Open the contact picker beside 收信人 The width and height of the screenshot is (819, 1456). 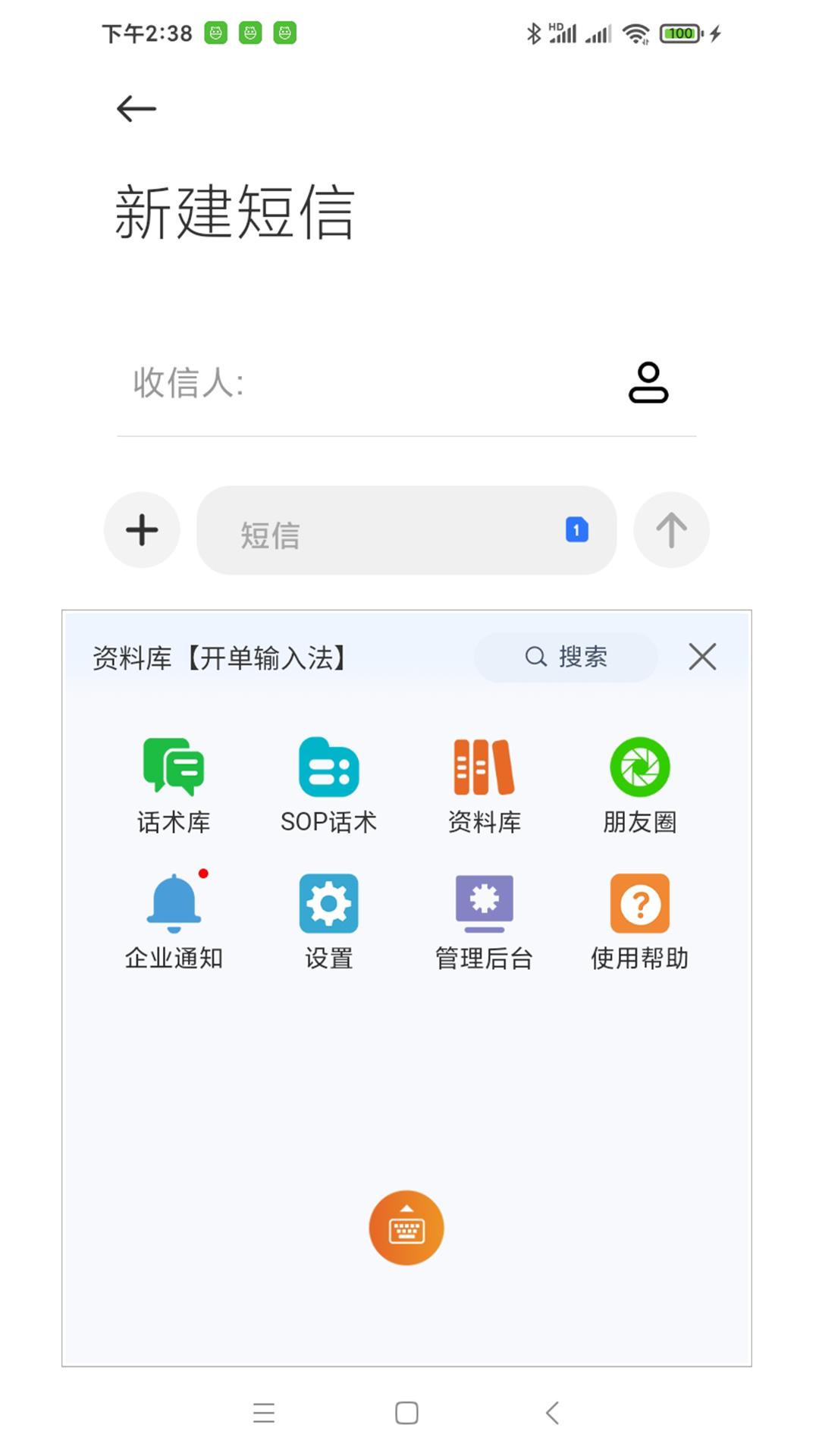(648, 382)
